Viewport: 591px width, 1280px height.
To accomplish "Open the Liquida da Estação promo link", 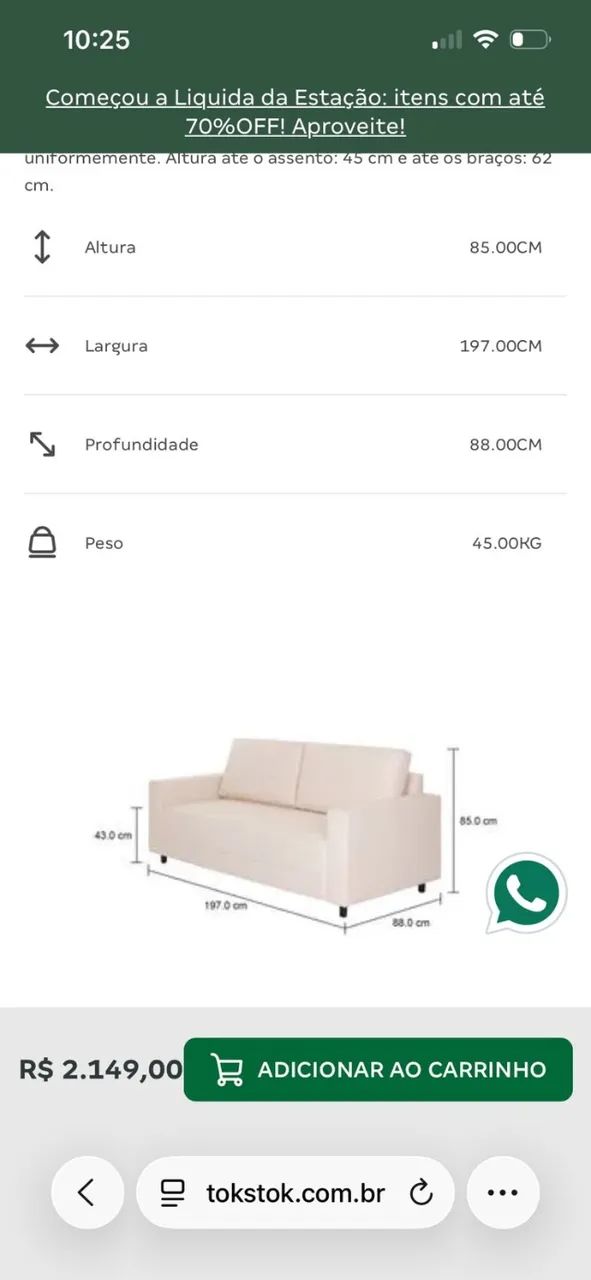I will point(295,112).
